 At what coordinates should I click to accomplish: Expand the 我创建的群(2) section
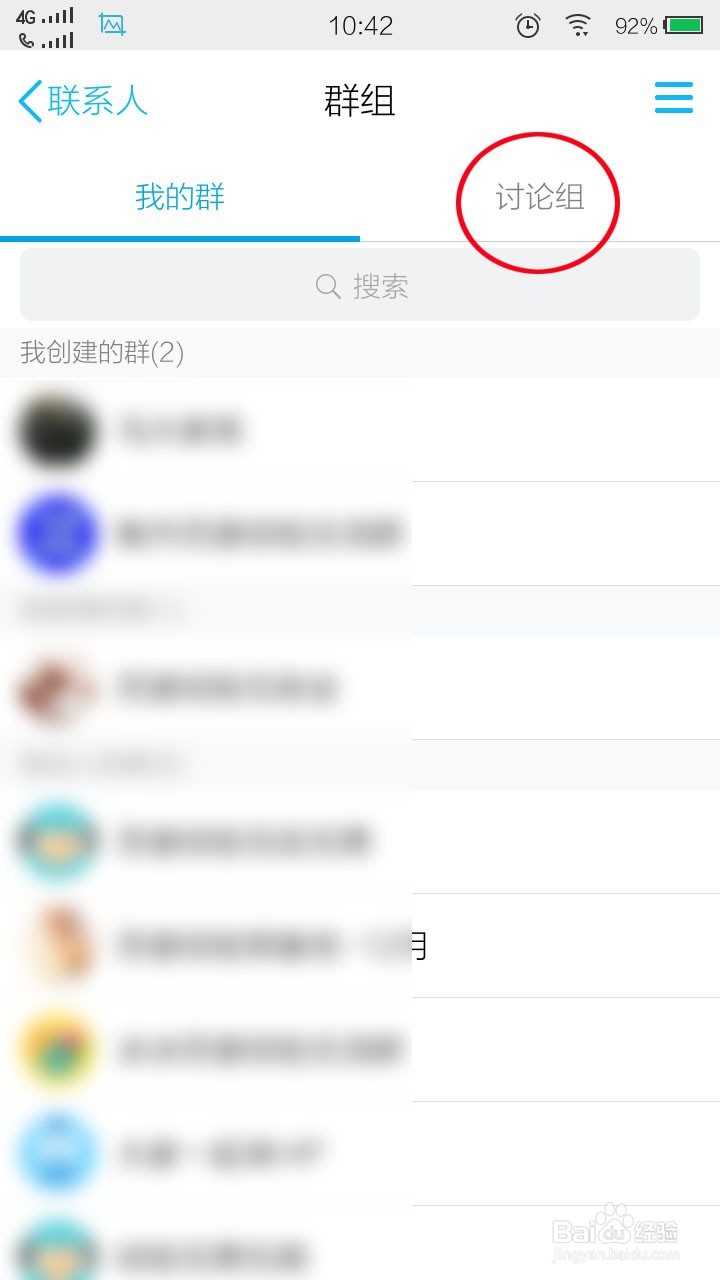tap(100, 352)
